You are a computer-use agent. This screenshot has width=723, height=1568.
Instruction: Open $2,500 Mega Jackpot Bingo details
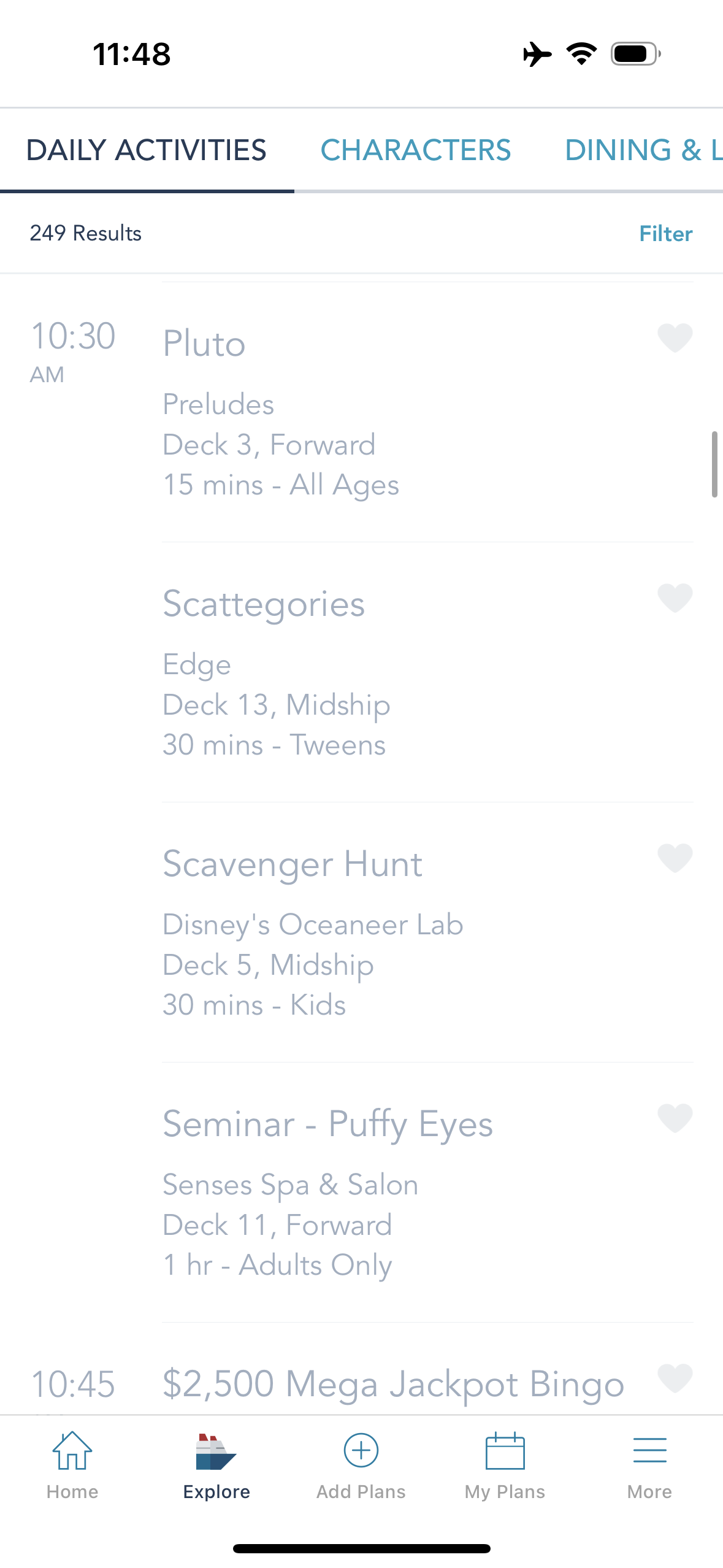[392, 1384]
